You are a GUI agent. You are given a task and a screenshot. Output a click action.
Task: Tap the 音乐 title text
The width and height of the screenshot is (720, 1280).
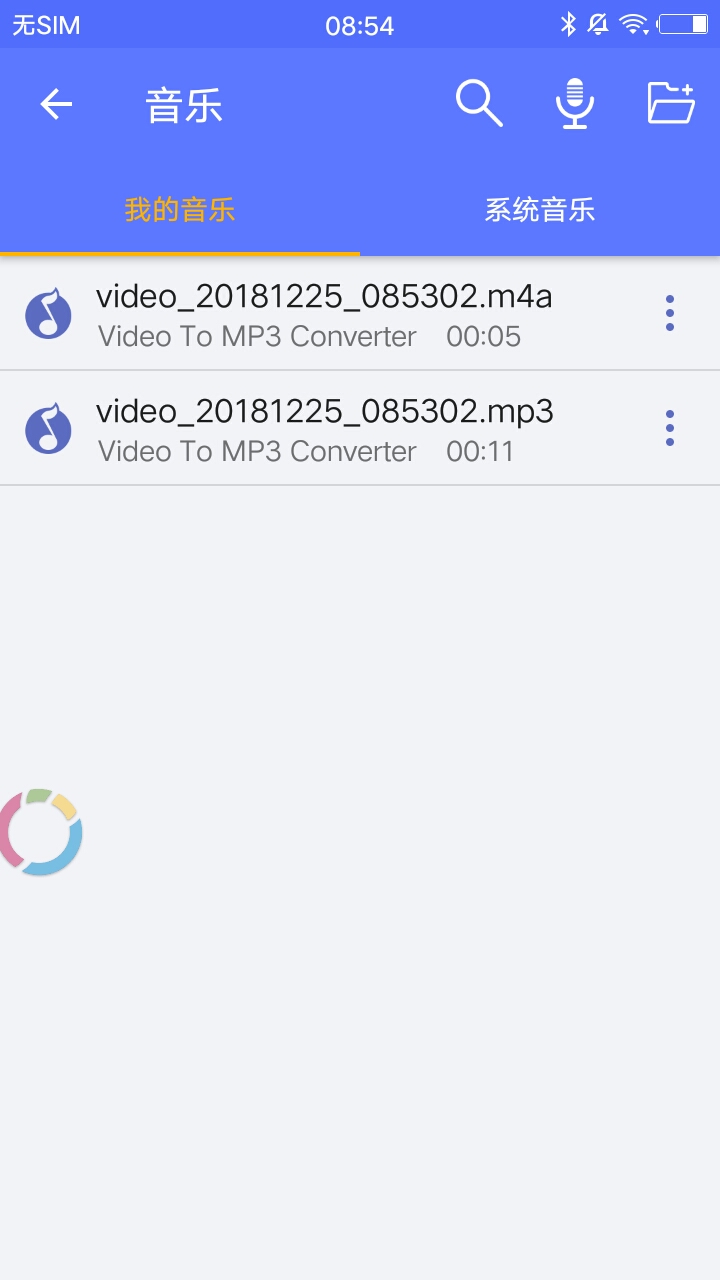[184, 105]
